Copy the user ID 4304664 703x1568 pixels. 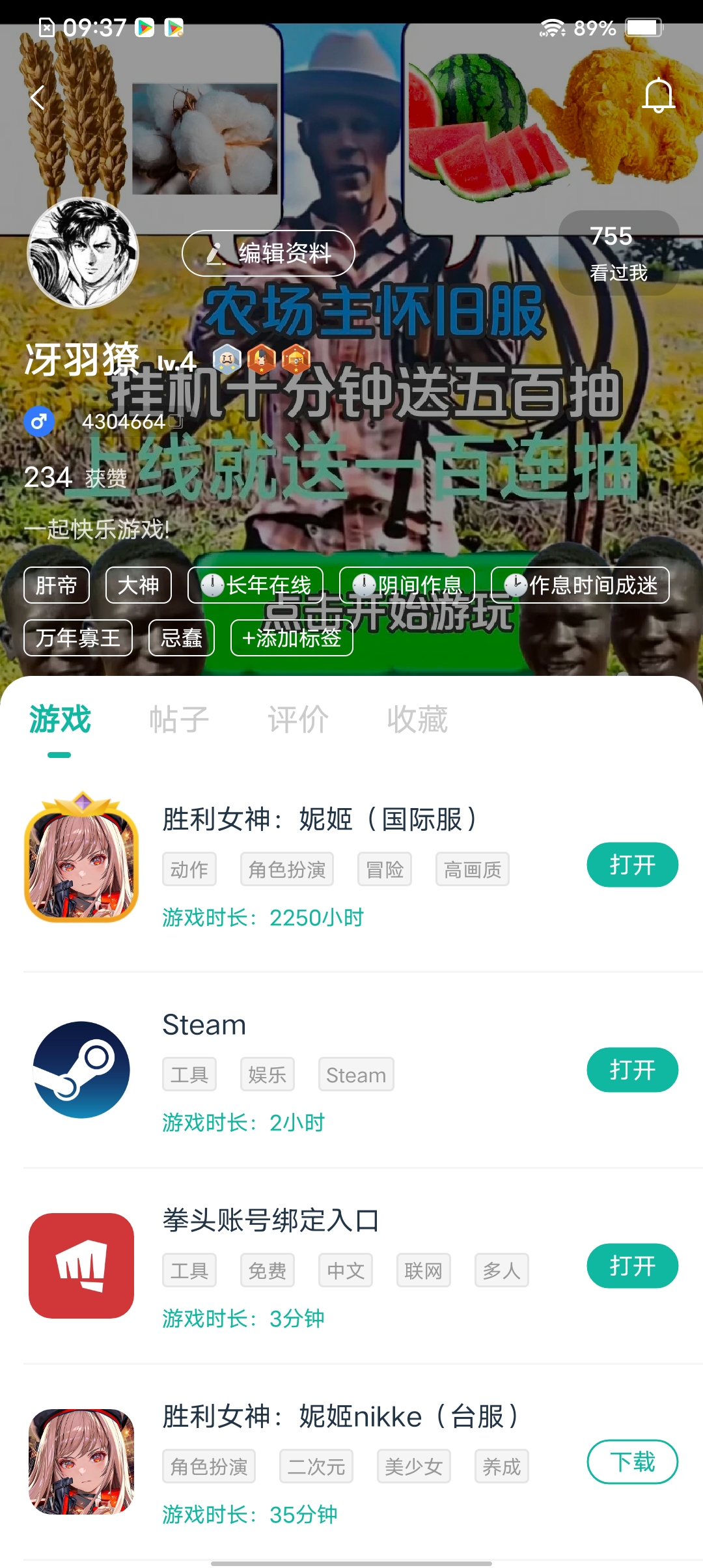coord(174,421)
